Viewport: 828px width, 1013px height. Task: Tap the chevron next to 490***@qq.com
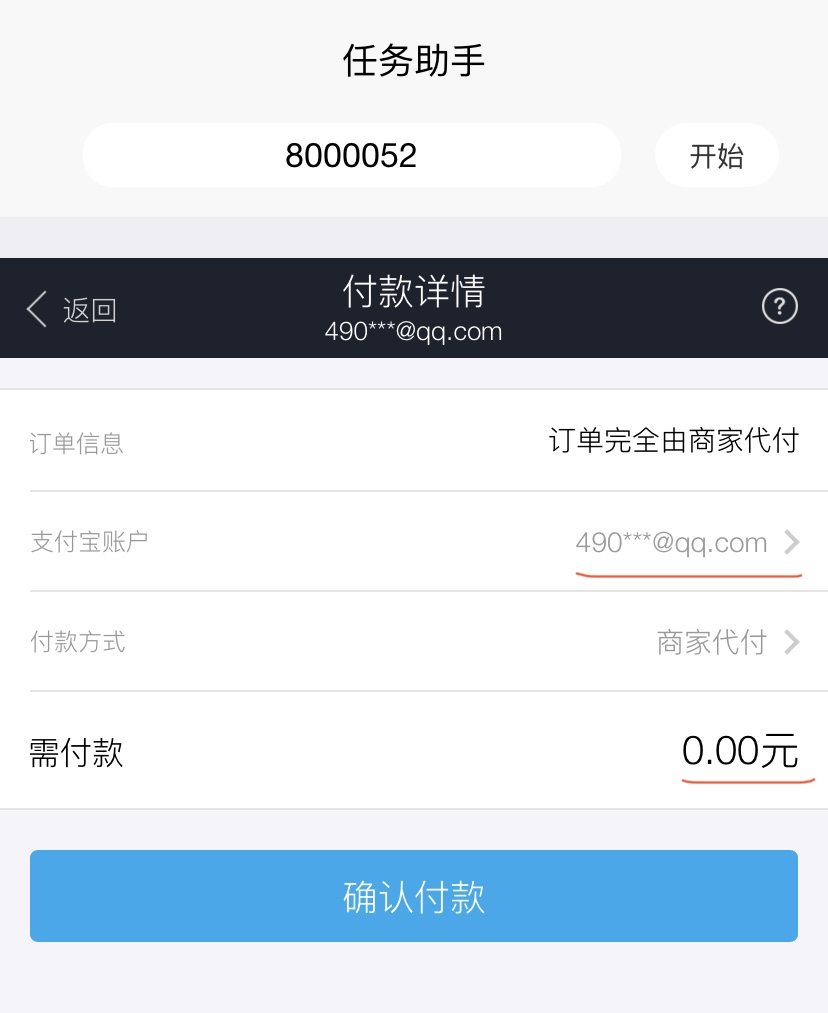point(793,543)
